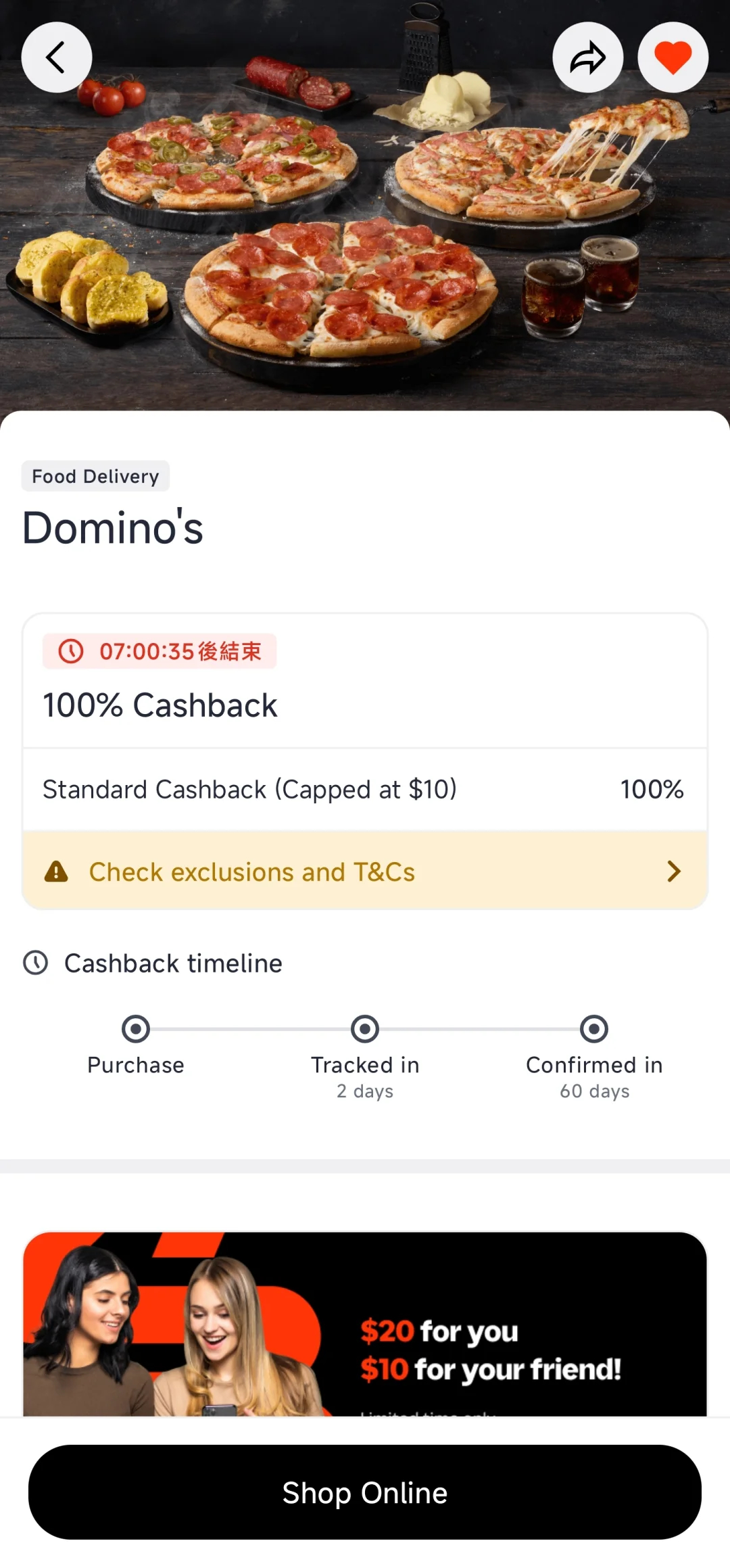
Task: Open Check exclusions and T&Cs
Action: point(365,871)
